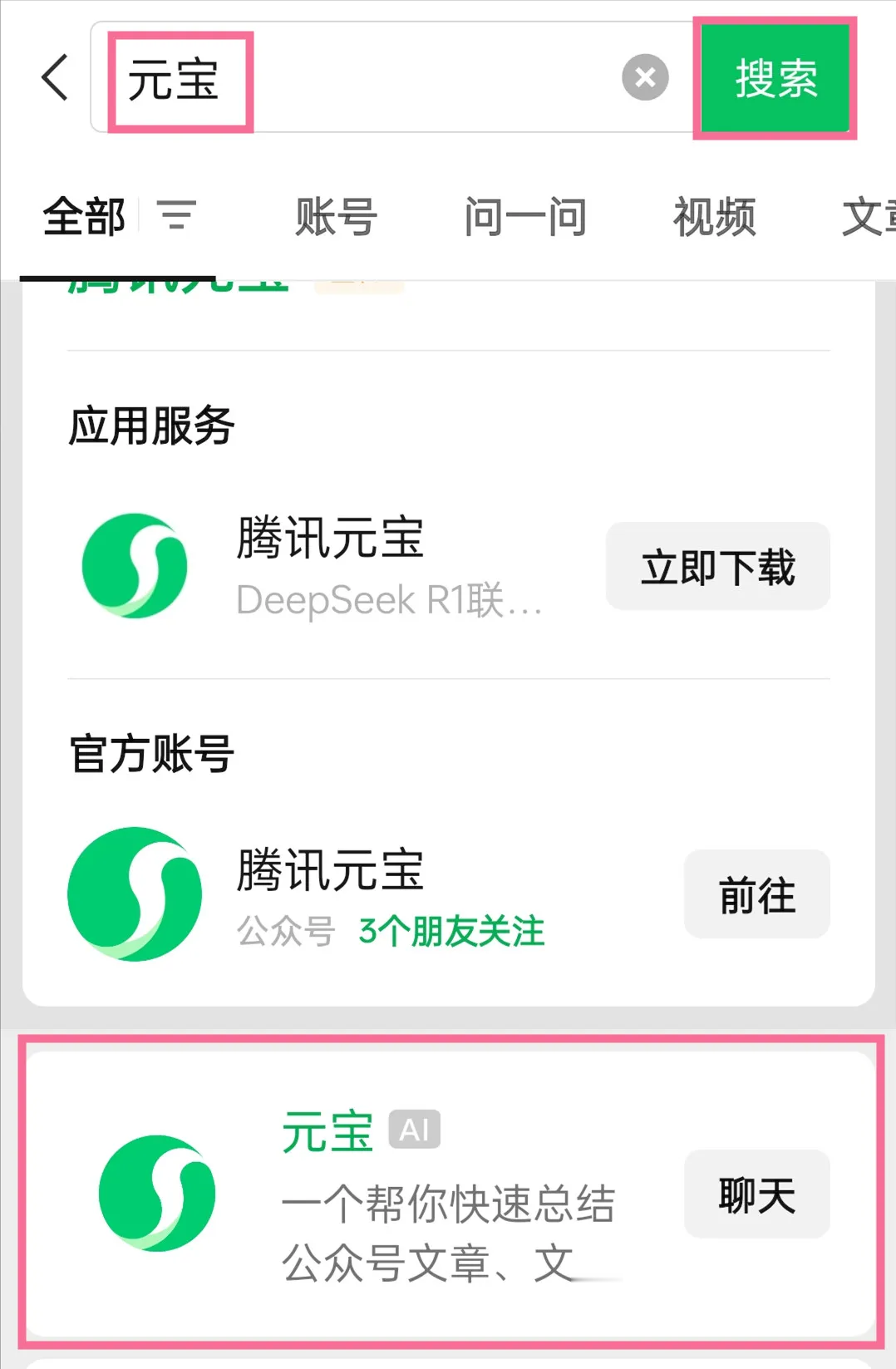896x1369 pixels.
Task: Switch to the 文章 tab
Action: [x=869, y=216]
